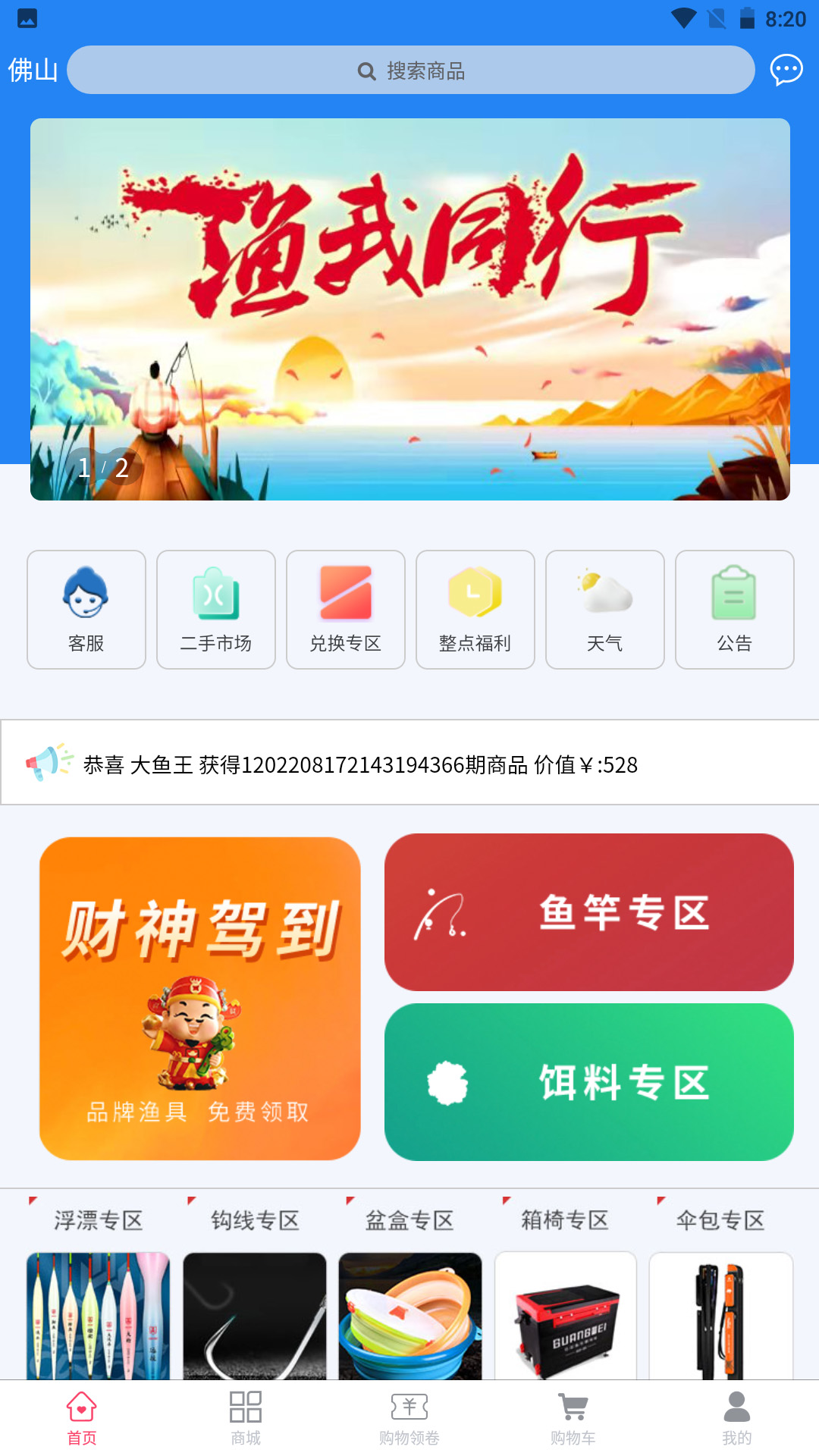Open 兑换专区
Screen dimensions: 819x1456
[x=346, y=610]
